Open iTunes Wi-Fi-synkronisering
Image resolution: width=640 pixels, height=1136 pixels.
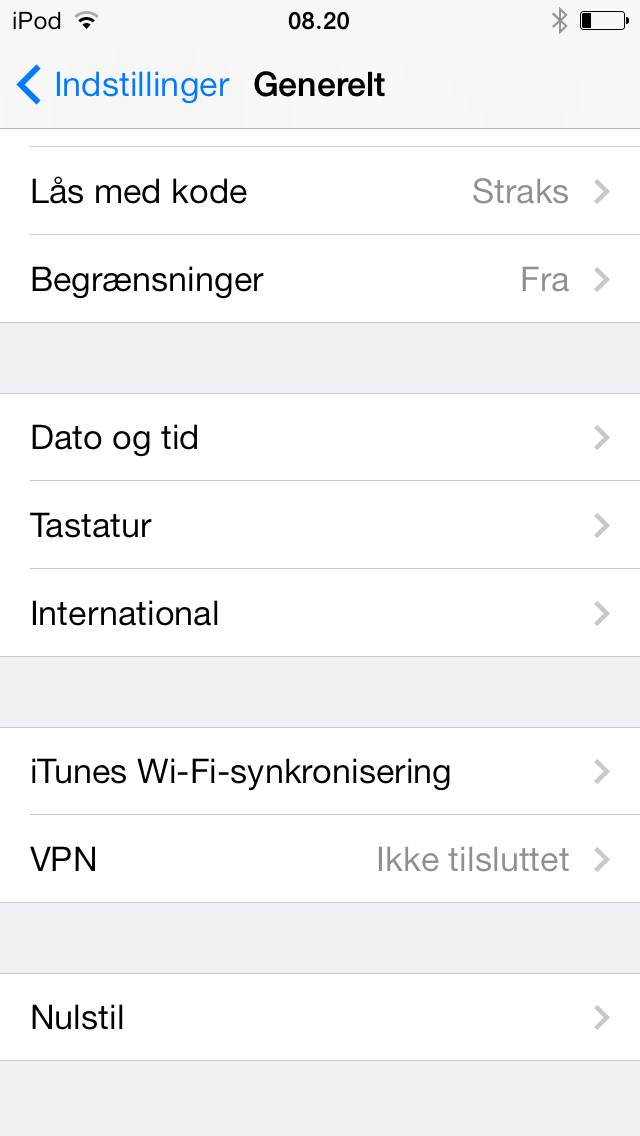tap(320, 771)
